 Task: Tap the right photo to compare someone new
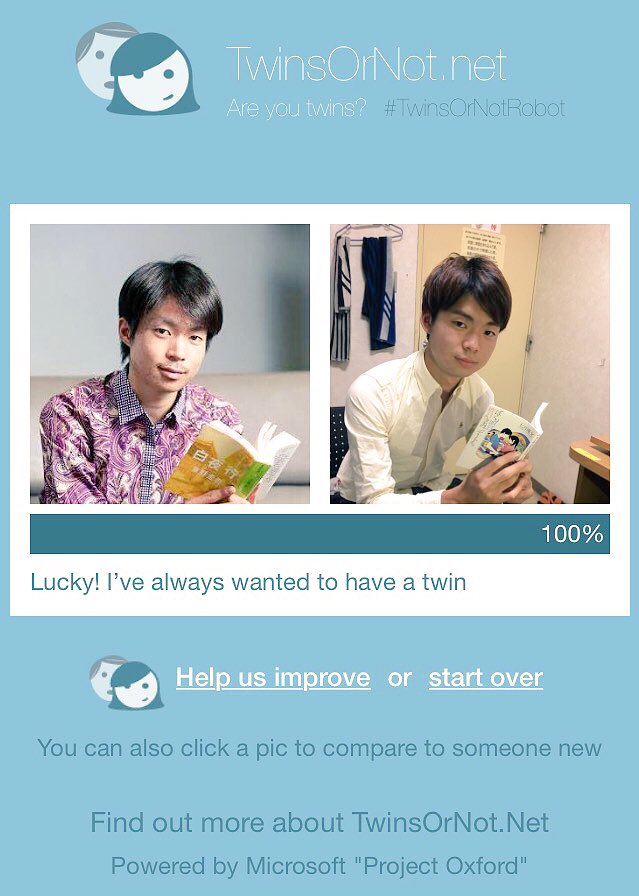coord(469,364)
